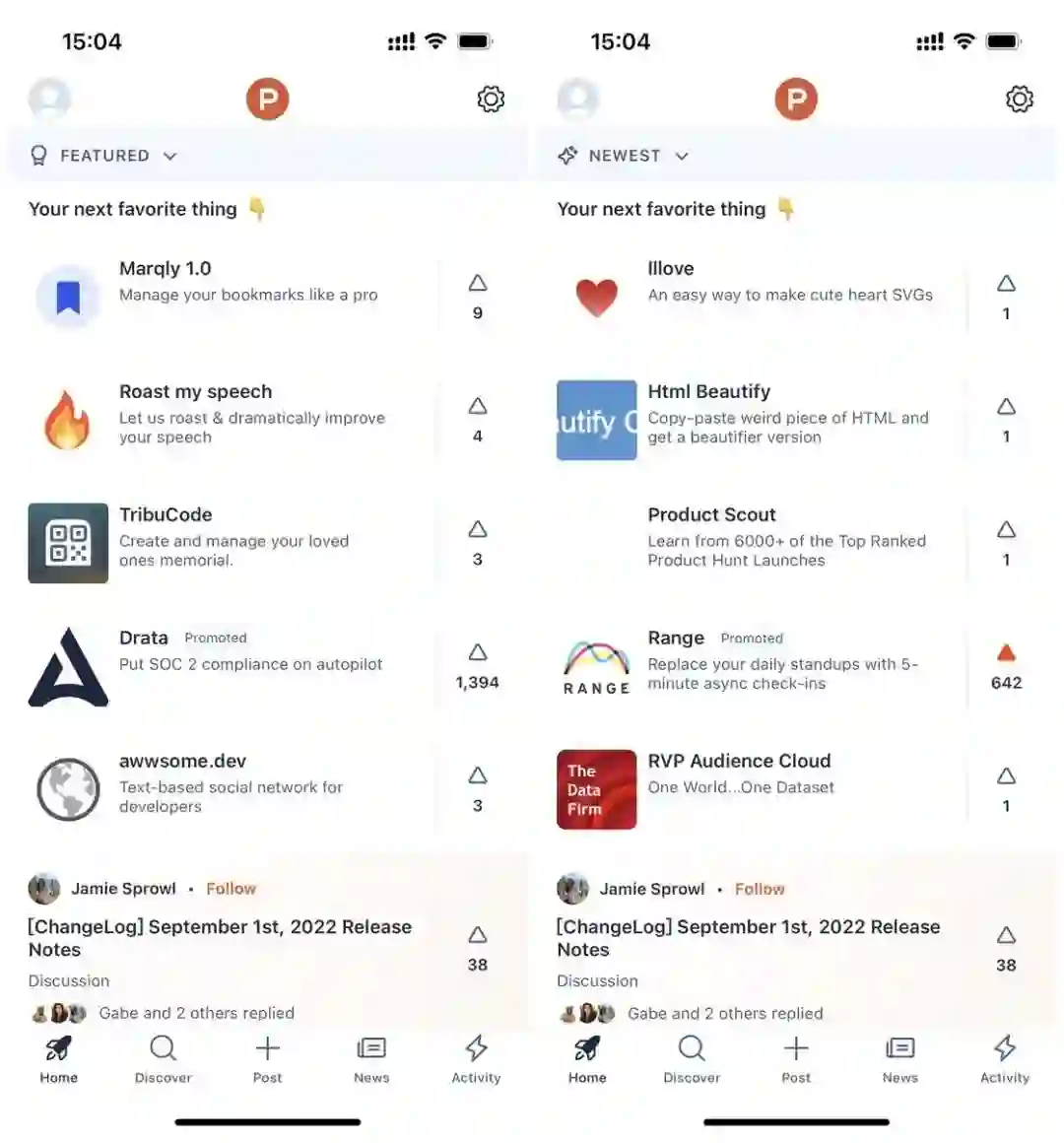View Product Scout details
This screenshot has height=1143, width=1064.
pos(786,537)
